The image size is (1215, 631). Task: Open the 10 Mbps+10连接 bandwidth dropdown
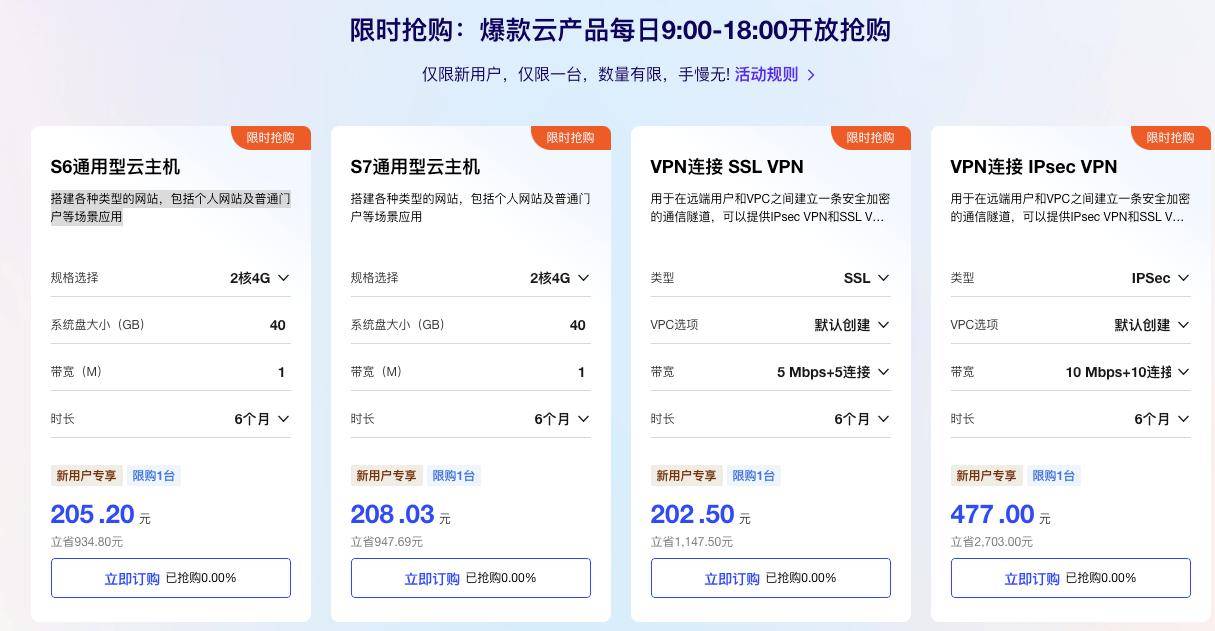tap(1127, 372)
